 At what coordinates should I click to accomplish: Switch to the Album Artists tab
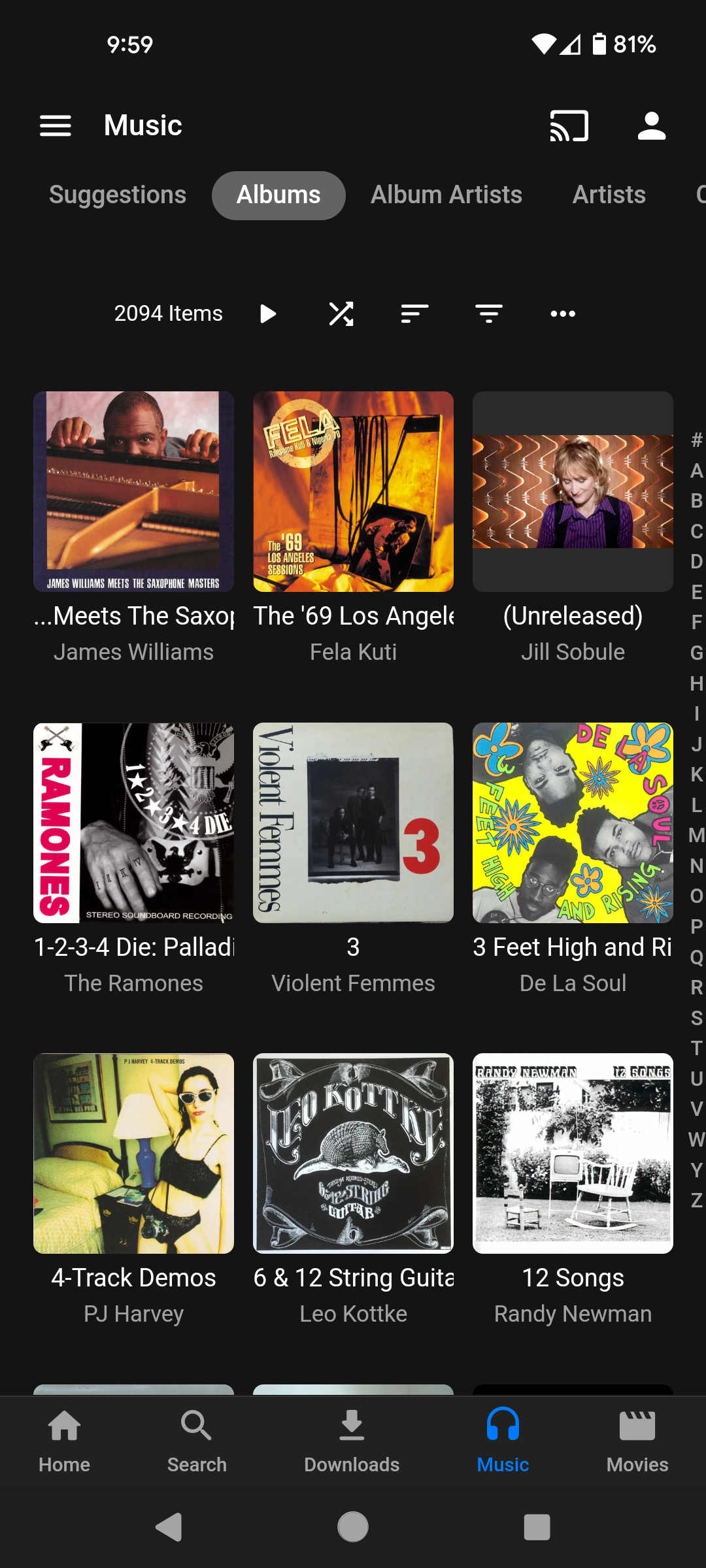(x=446, y=195)
